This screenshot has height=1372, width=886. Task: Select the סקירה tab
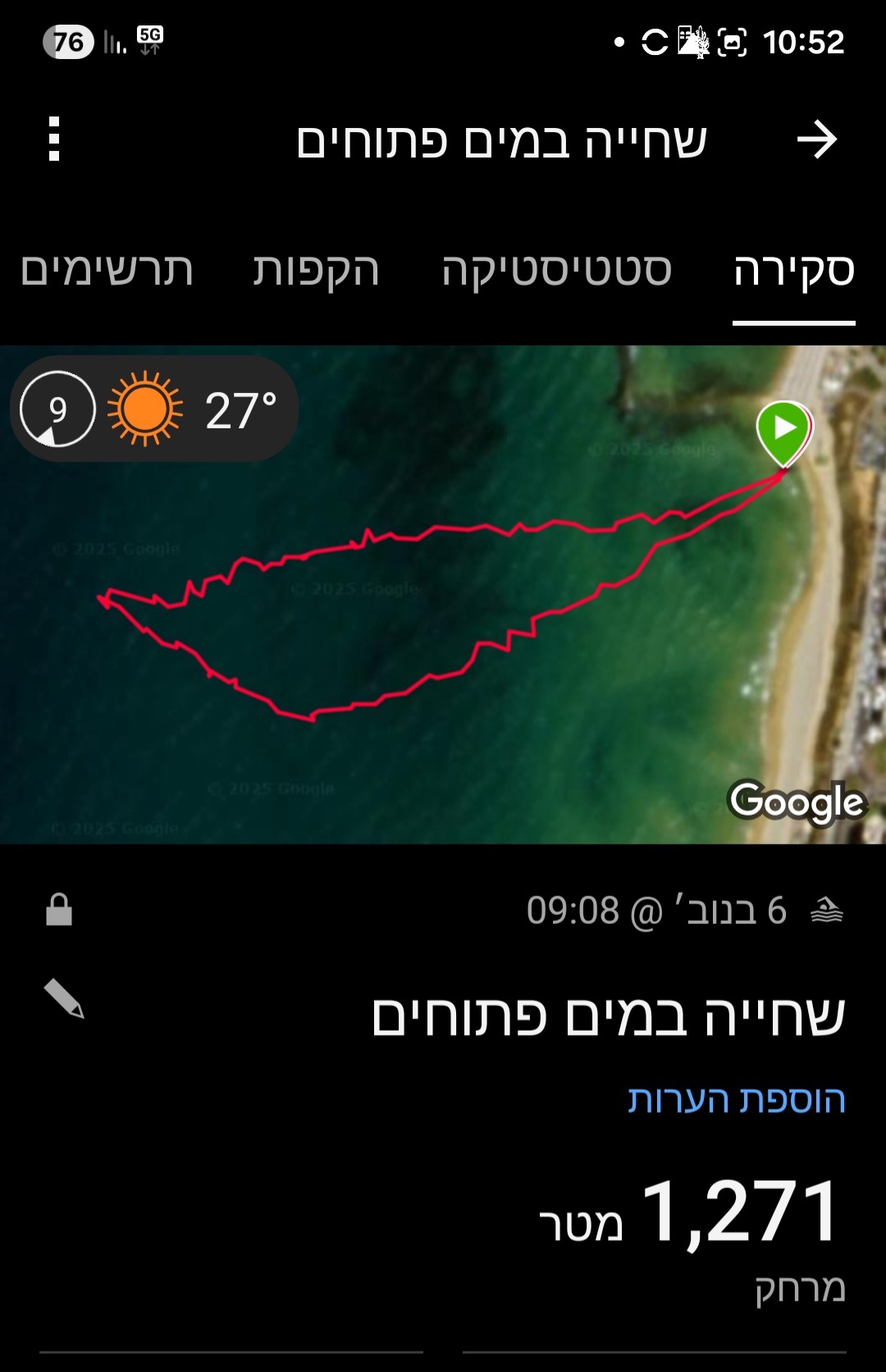click(793, 271)
